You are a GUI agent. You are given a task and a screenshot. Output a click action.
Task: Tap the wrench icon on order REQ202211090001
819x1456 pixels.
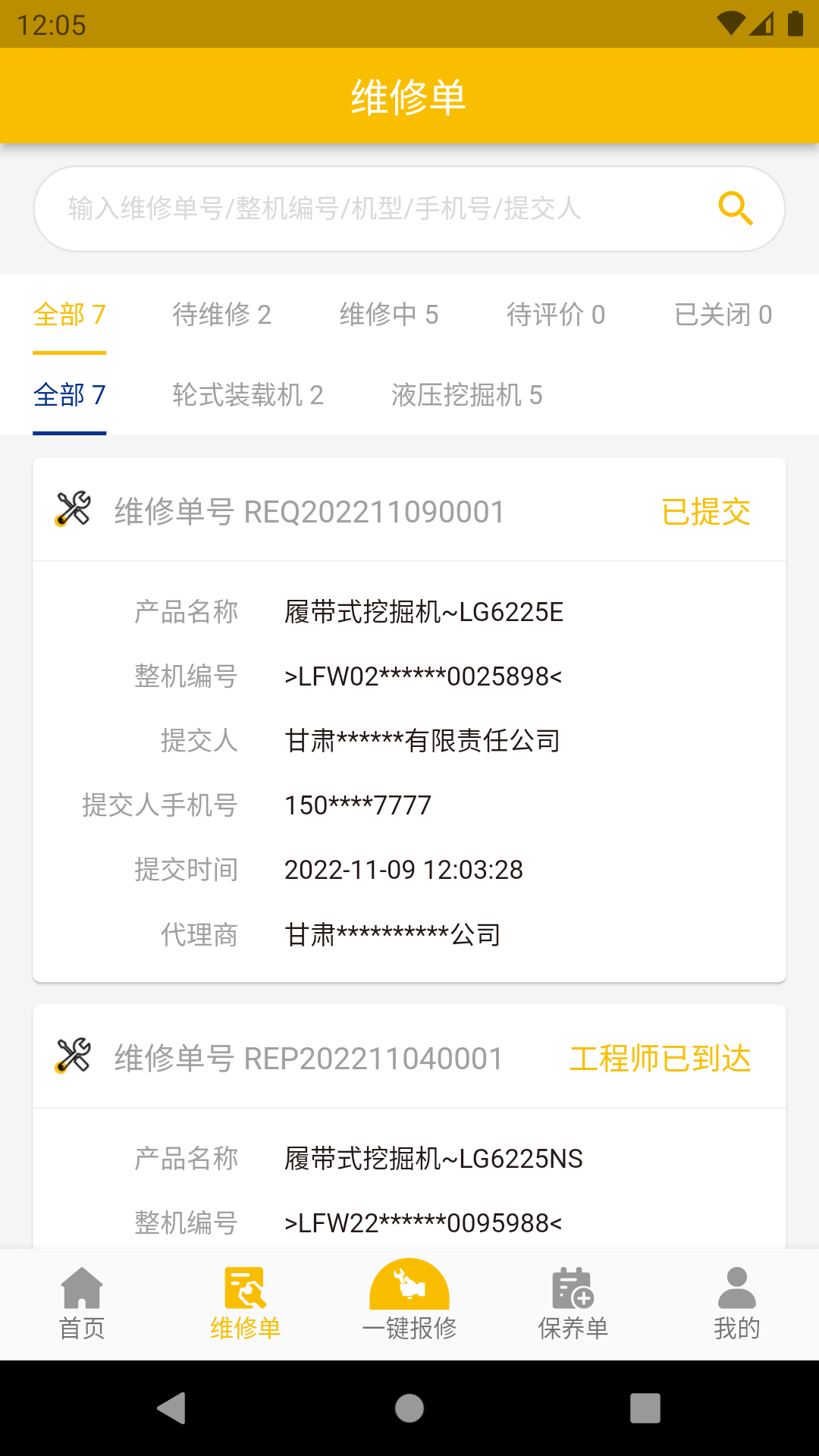point(72,510)
